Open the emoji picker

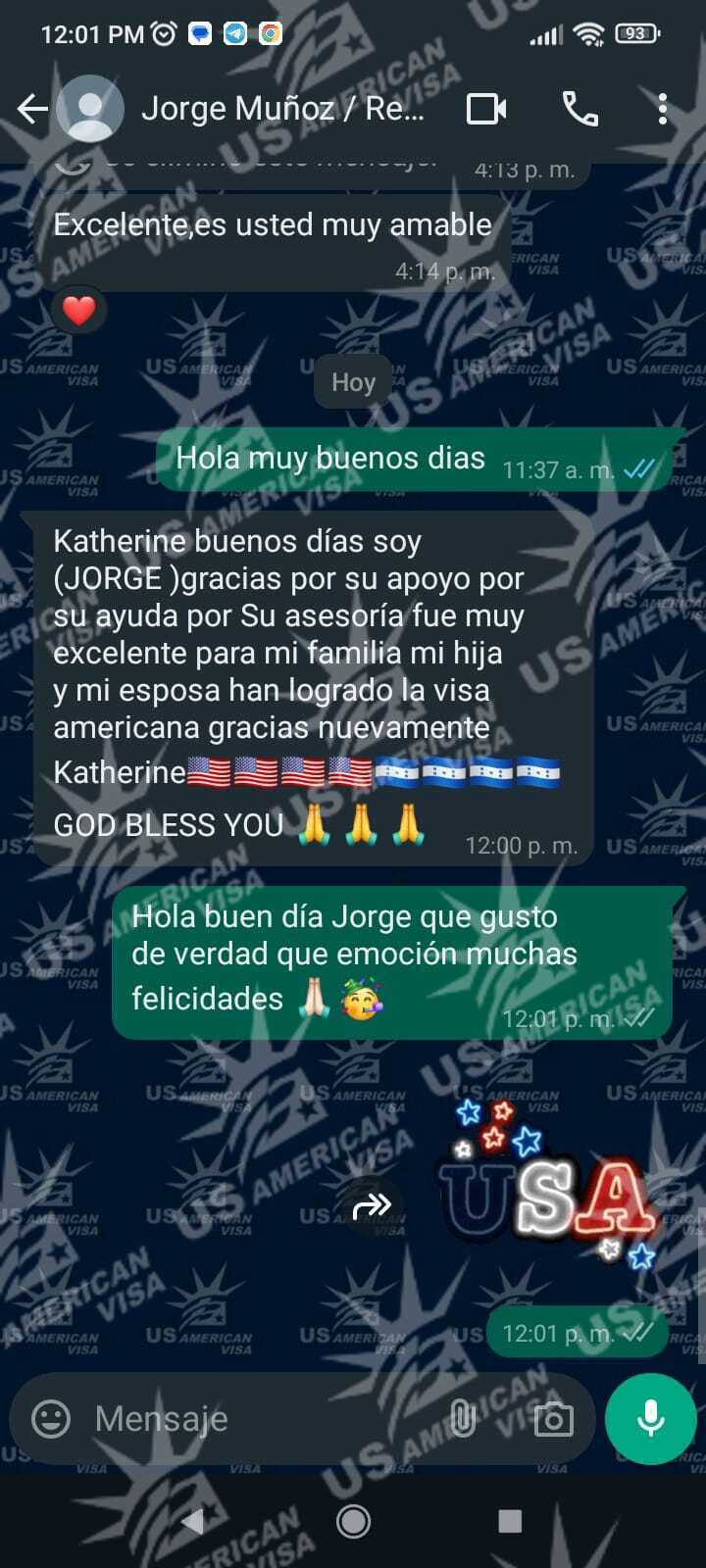[x=51, y=1418]
